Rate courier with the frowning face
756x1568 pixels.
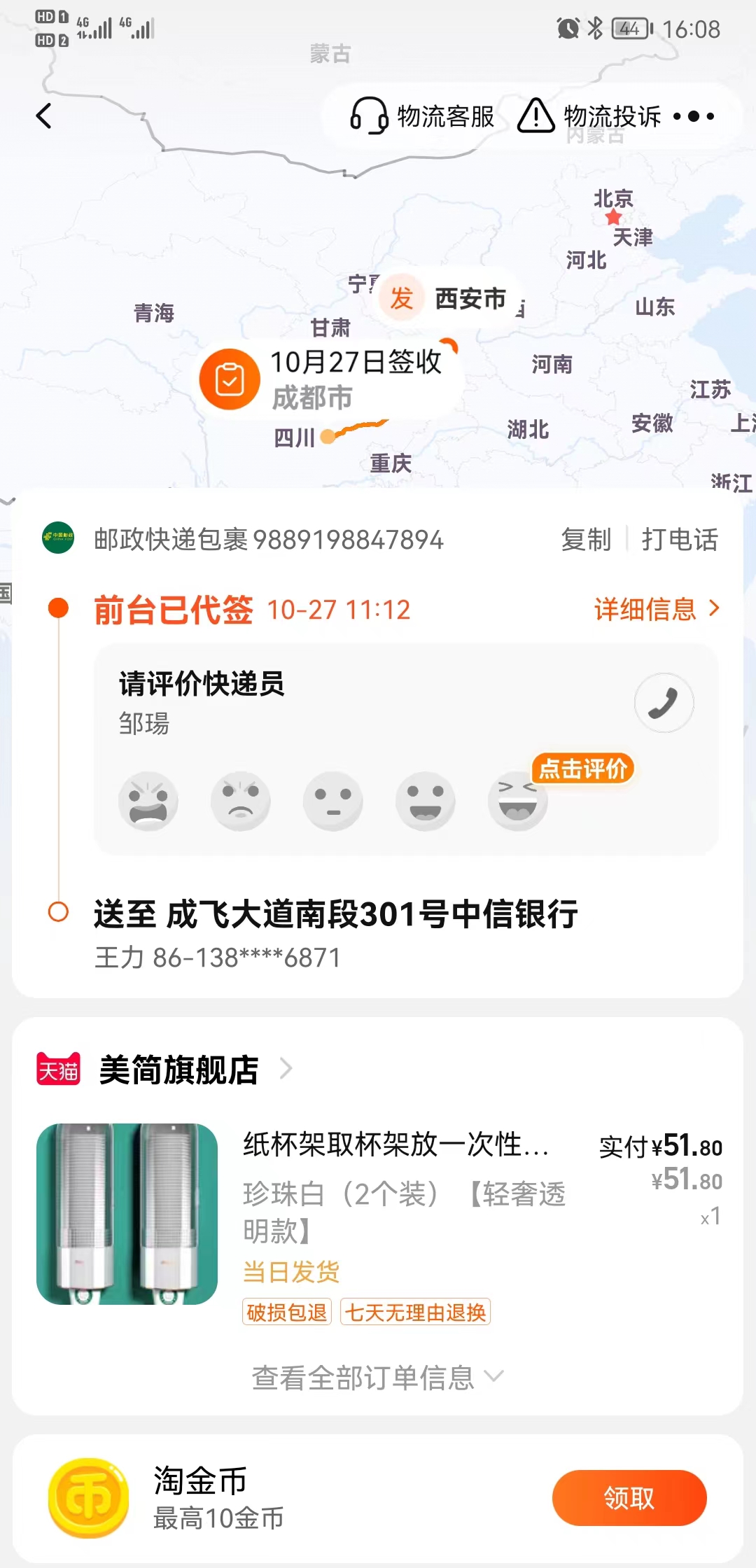(241, 801)
